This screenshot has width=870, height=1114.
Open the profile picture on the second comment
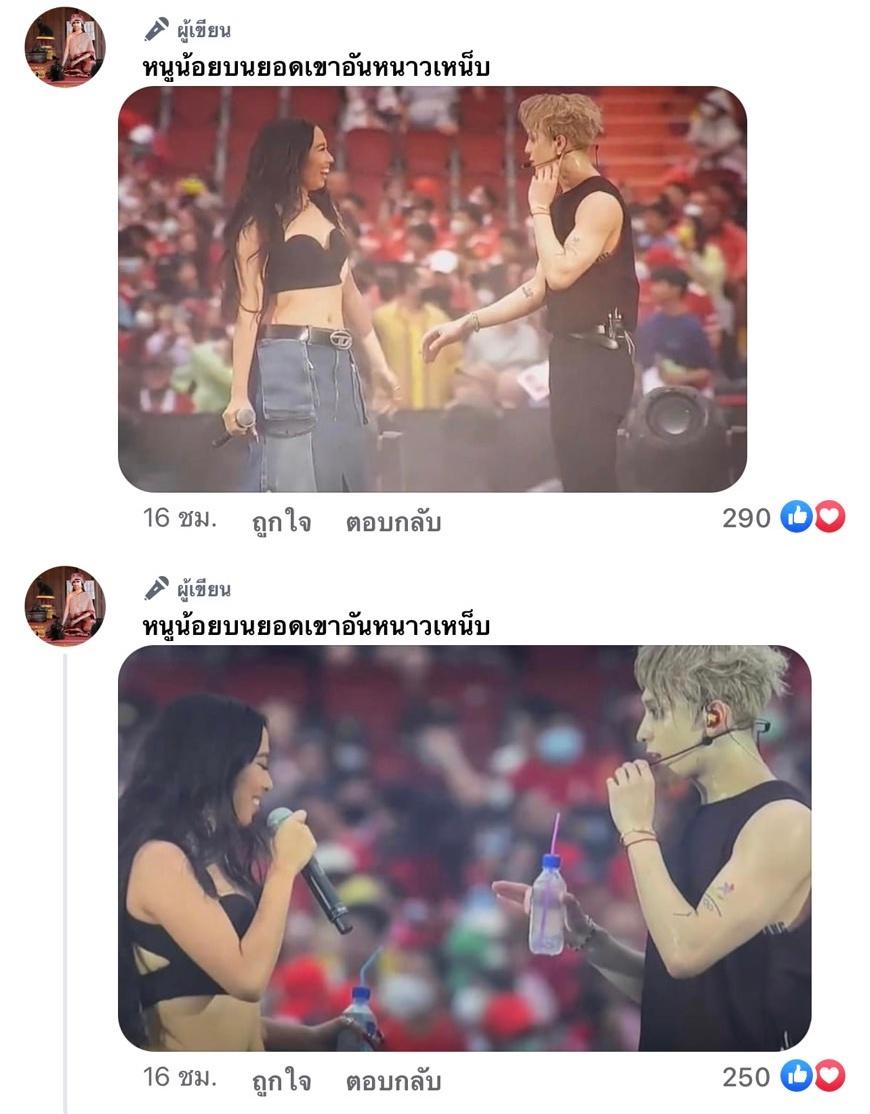click(x=65, y=606)
